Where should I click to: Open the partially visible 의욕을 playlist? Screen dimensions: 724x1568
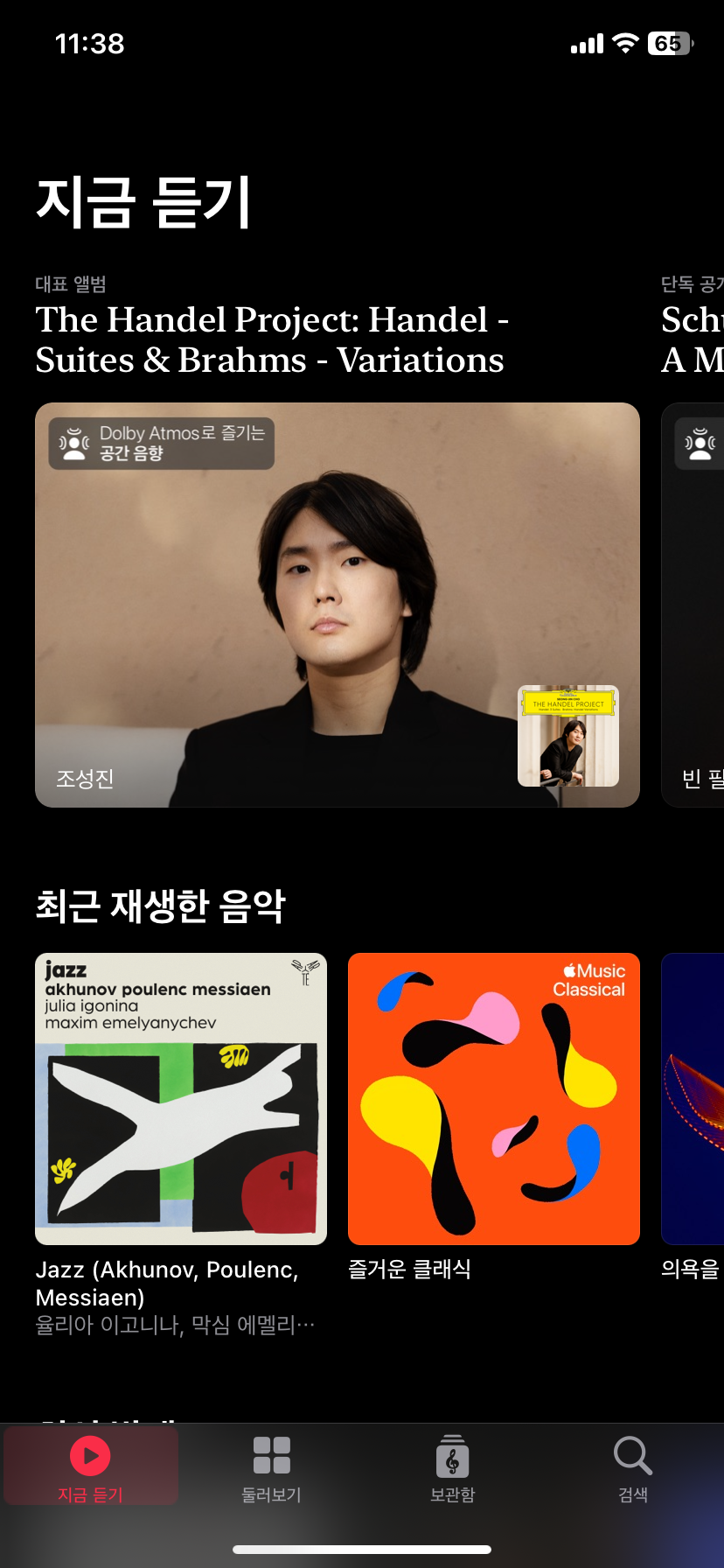[x=693, y=1099]
